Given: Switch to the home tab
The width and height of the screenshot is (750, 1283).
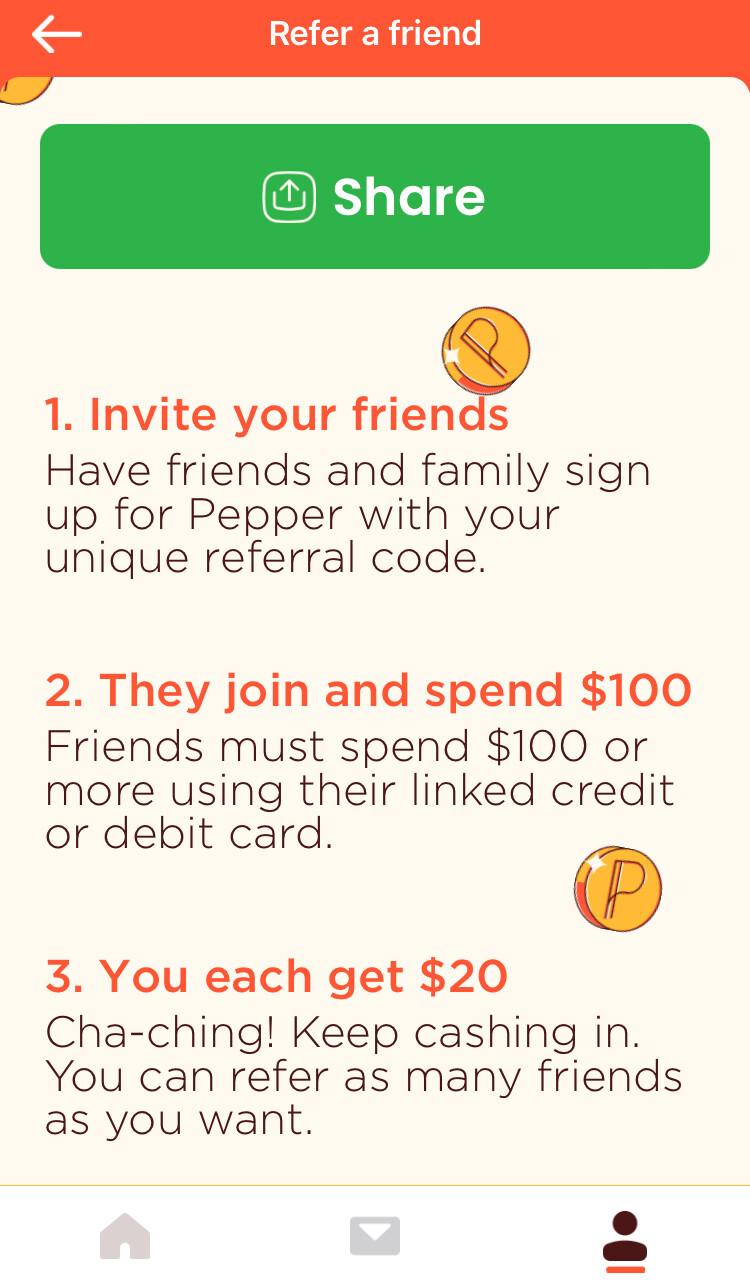Looking at the screenshot, I should (125, 1236).
